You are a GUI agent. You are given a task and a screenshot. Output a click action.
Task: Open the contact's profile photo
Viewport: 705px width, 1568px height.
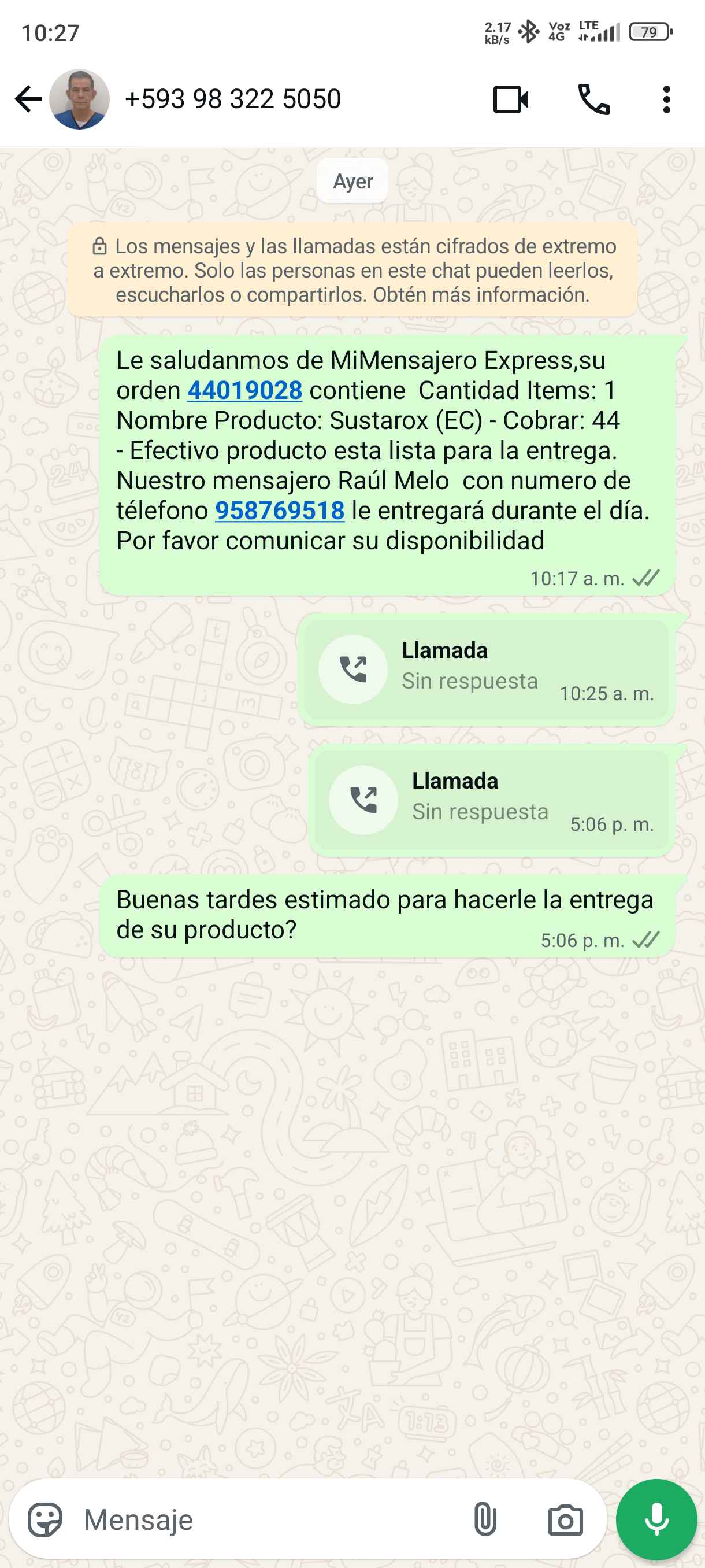click(x=79, y=99)
